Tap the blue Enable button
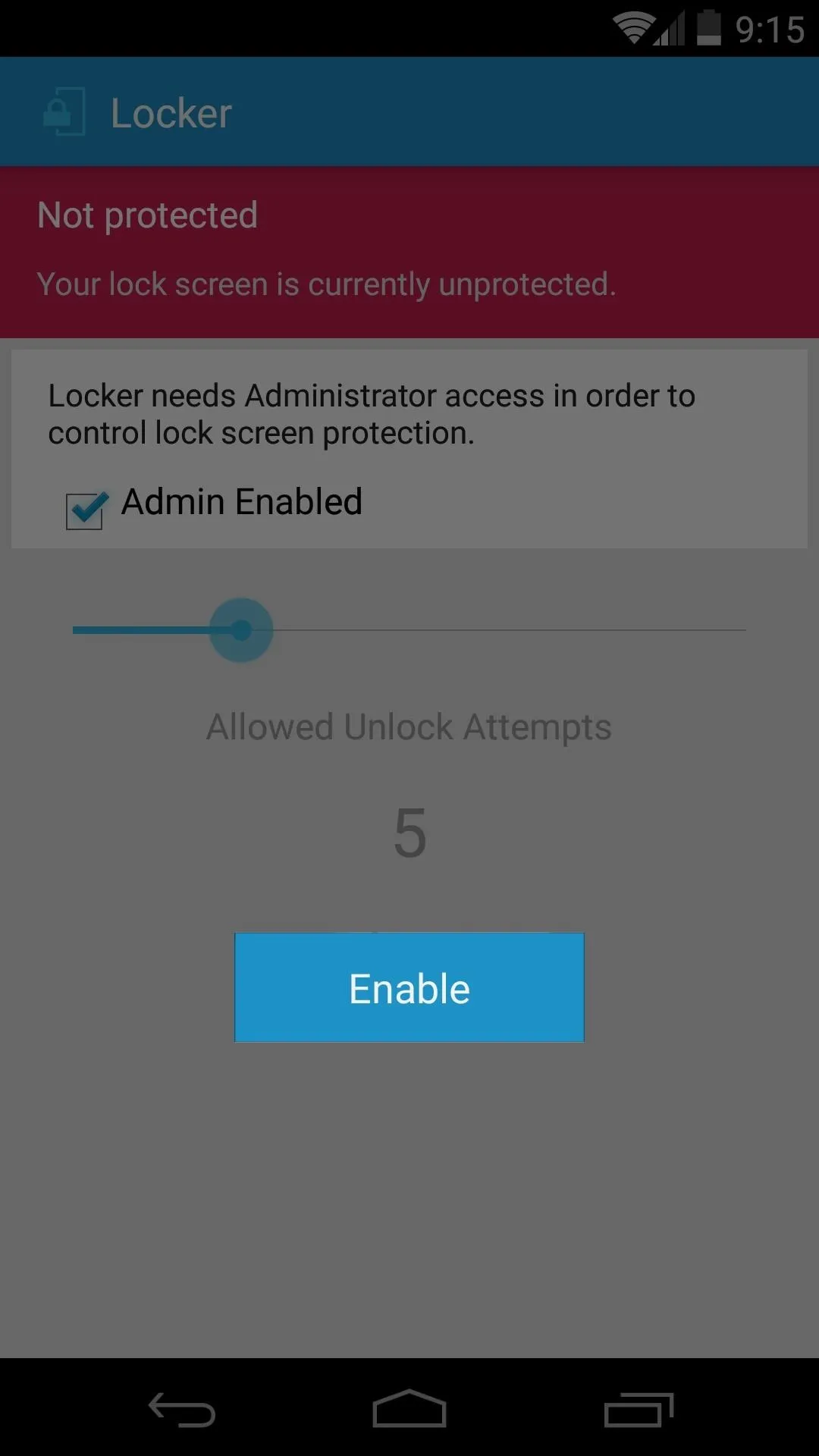This screenshot has width=819, height=1456. click(409, 987)
